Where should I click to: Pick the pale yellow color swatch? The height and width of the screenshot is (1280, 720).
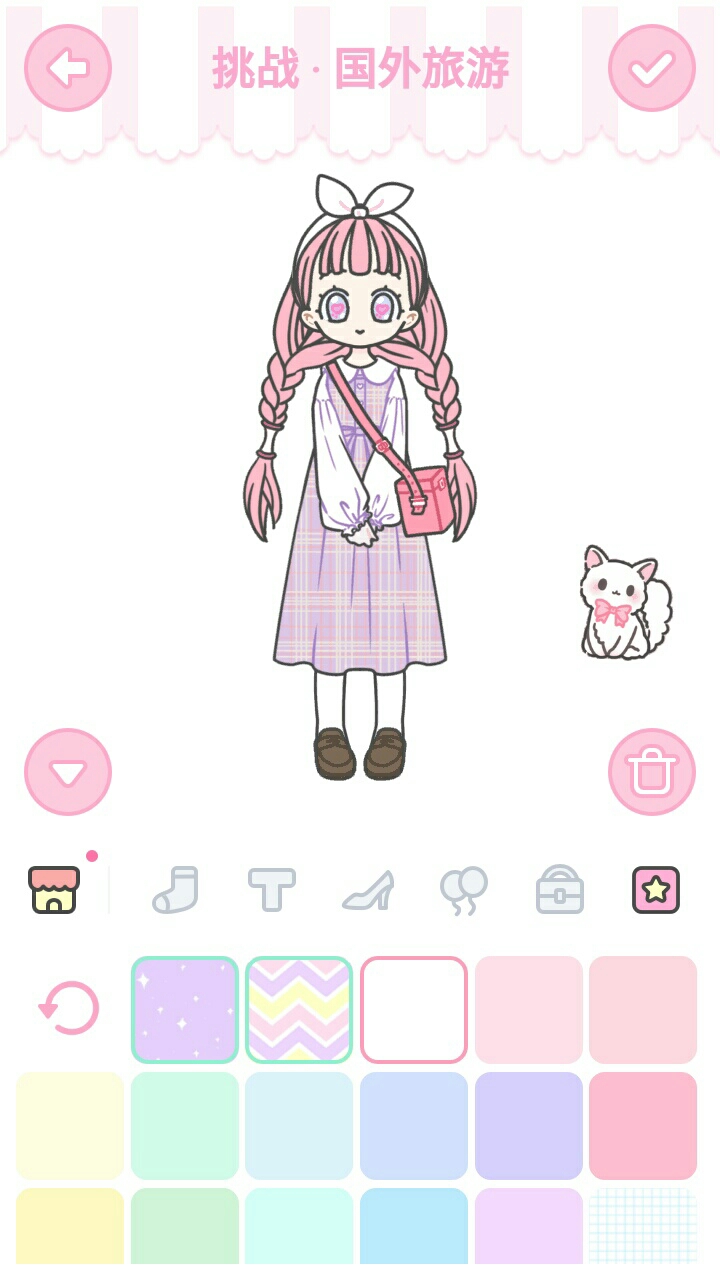tap(70, 1126)
